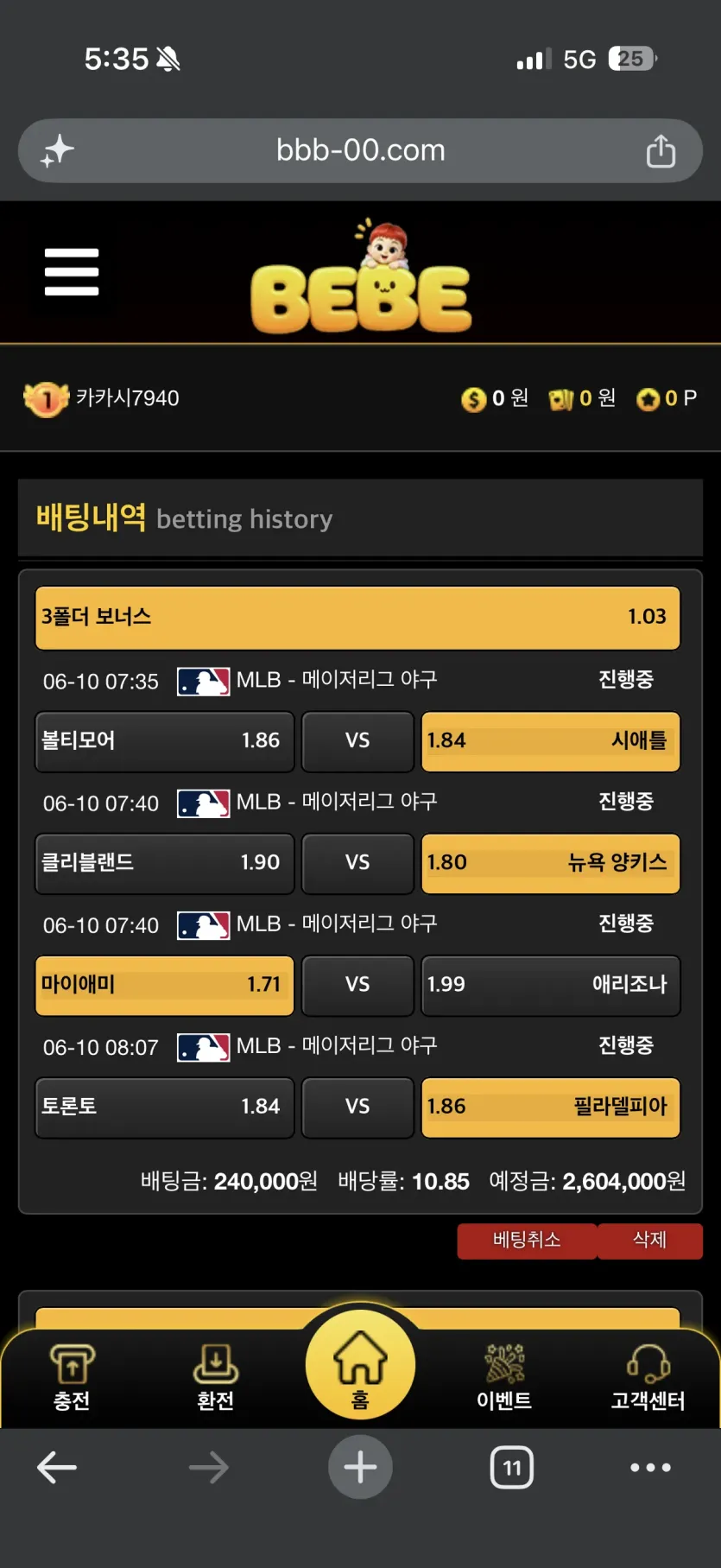Switch to the 이벤트 tab

(504, 1377)
